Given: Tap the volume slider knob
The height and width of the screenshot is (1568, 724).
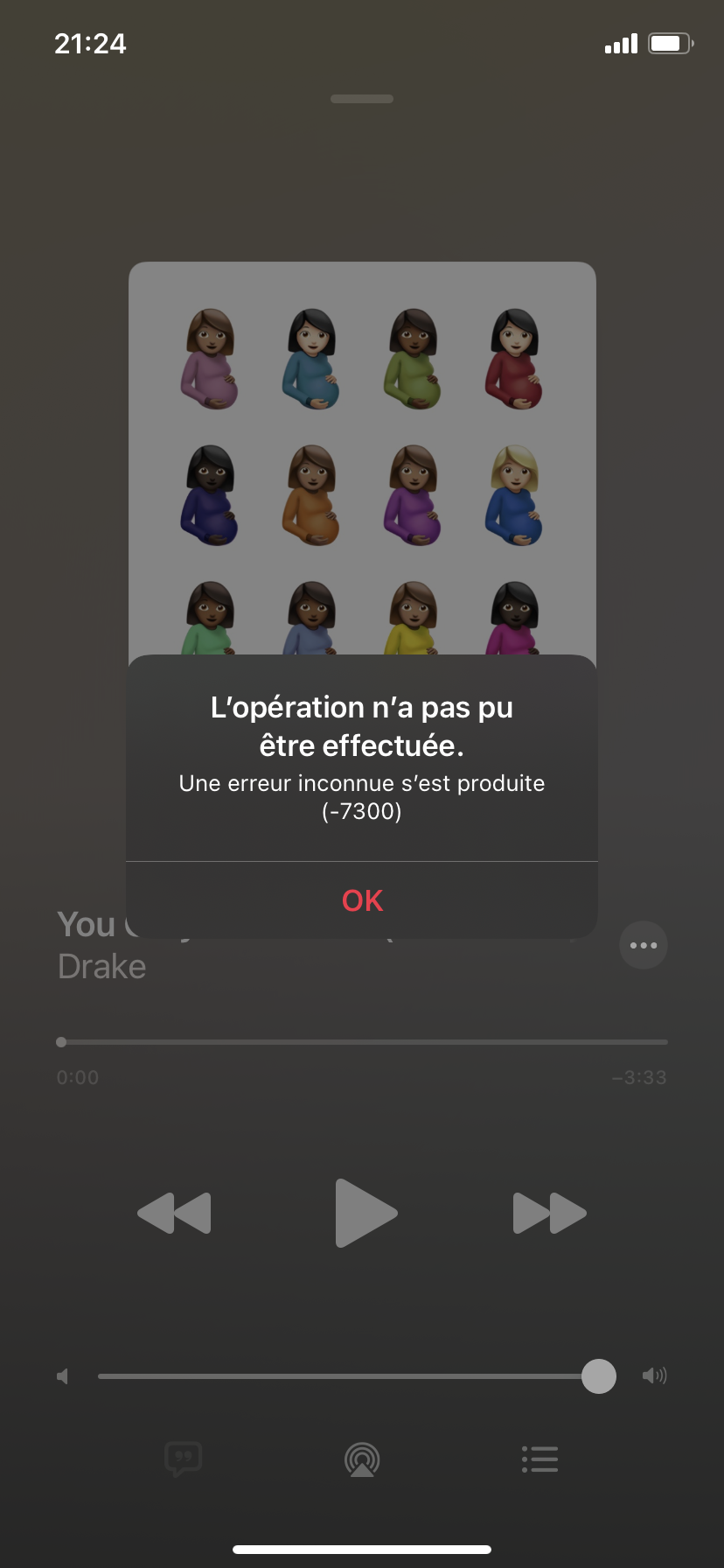Looking at the screenshot, I should tap(599, 1376).
